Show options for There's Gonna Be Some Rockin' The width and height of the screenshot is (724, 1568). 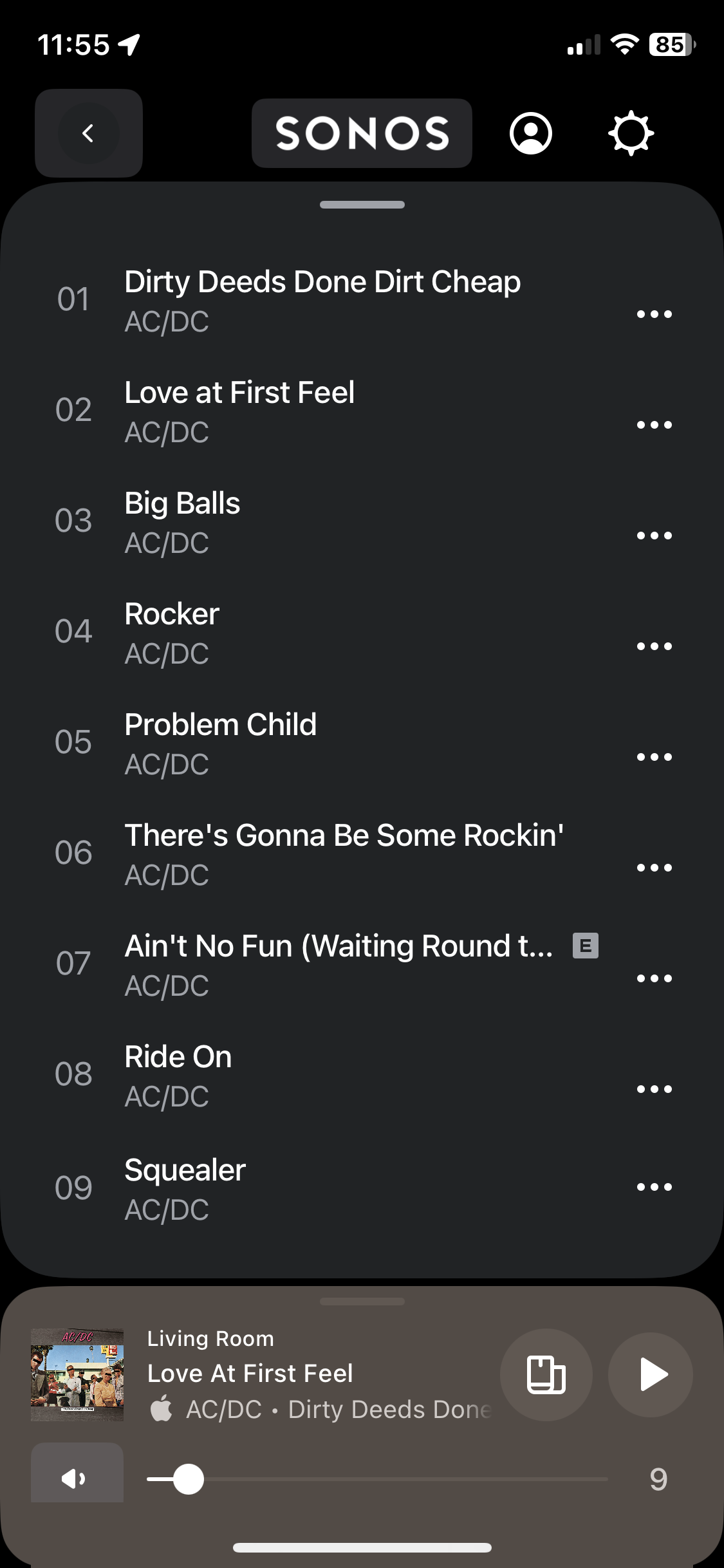click(654, 868)
